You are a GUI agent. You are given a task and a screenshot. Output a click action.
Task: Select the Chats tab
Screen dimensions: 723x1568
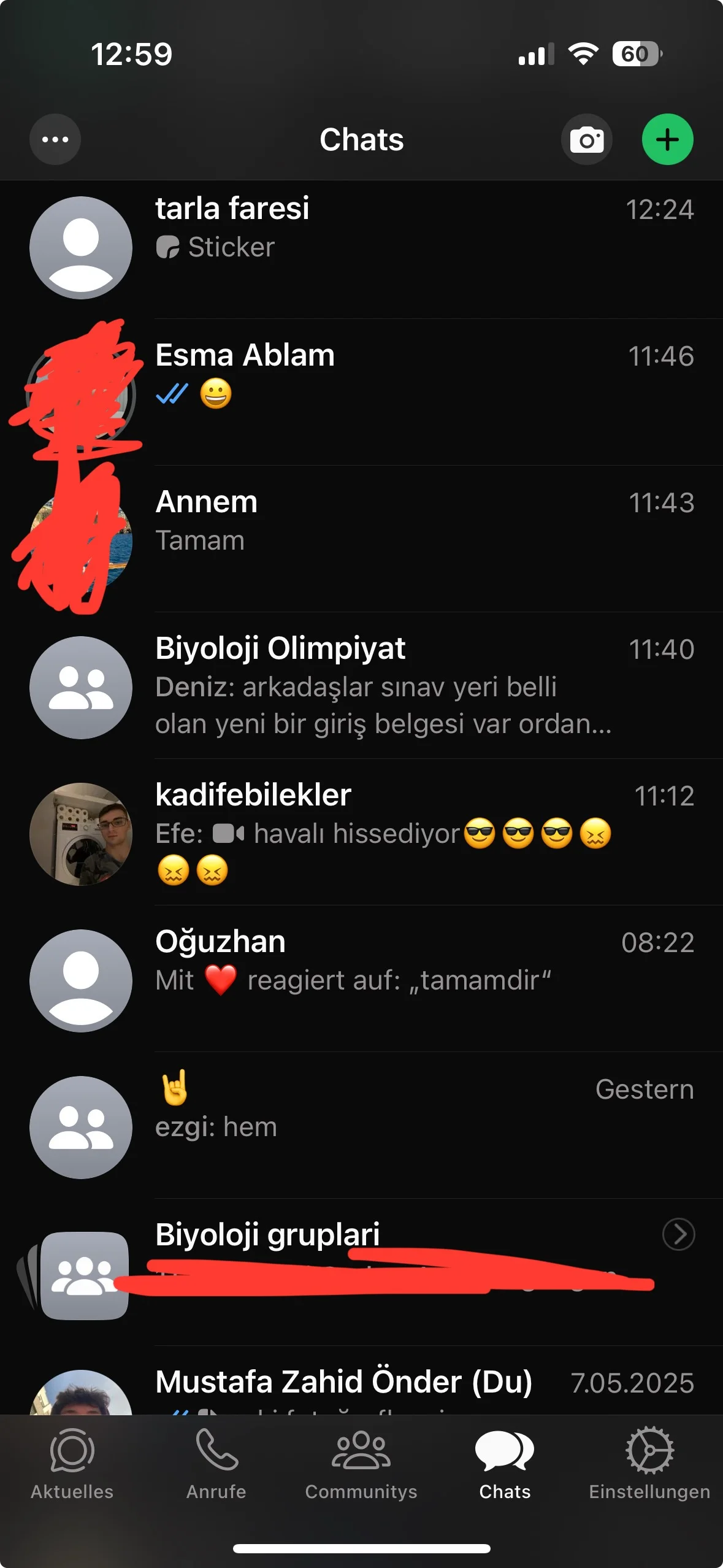click(x=505, y=1463)
